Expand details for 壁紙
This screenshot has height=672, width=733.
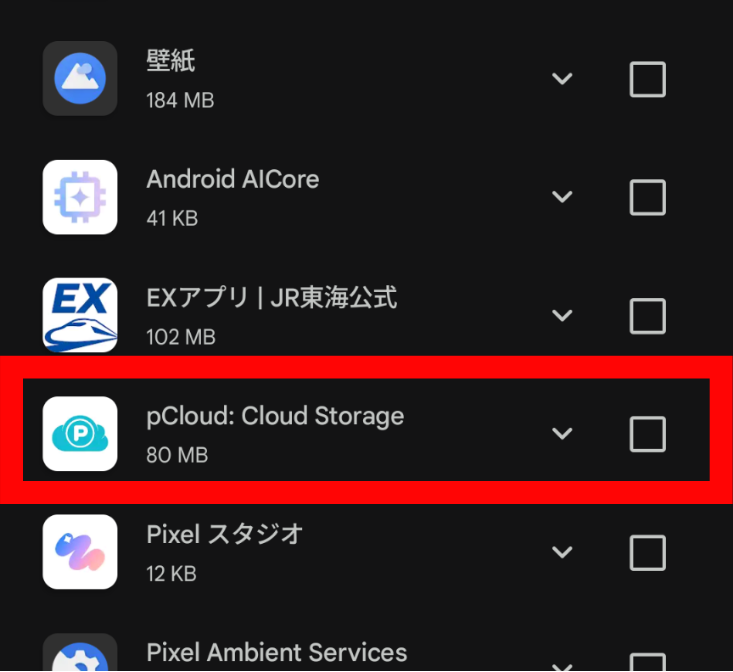click(563, 79)
